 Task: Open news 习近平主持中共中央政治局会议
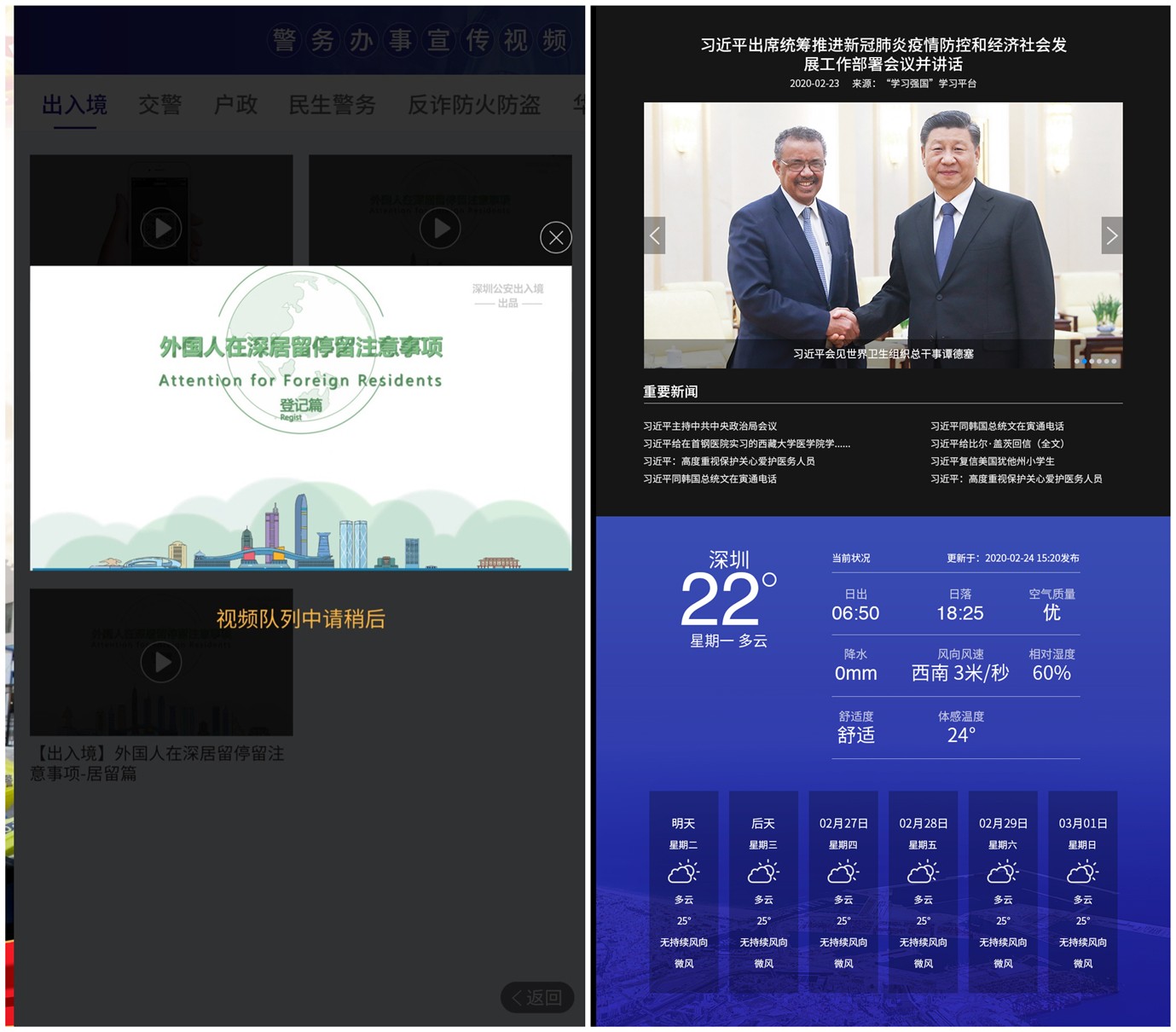click(710, 426)
